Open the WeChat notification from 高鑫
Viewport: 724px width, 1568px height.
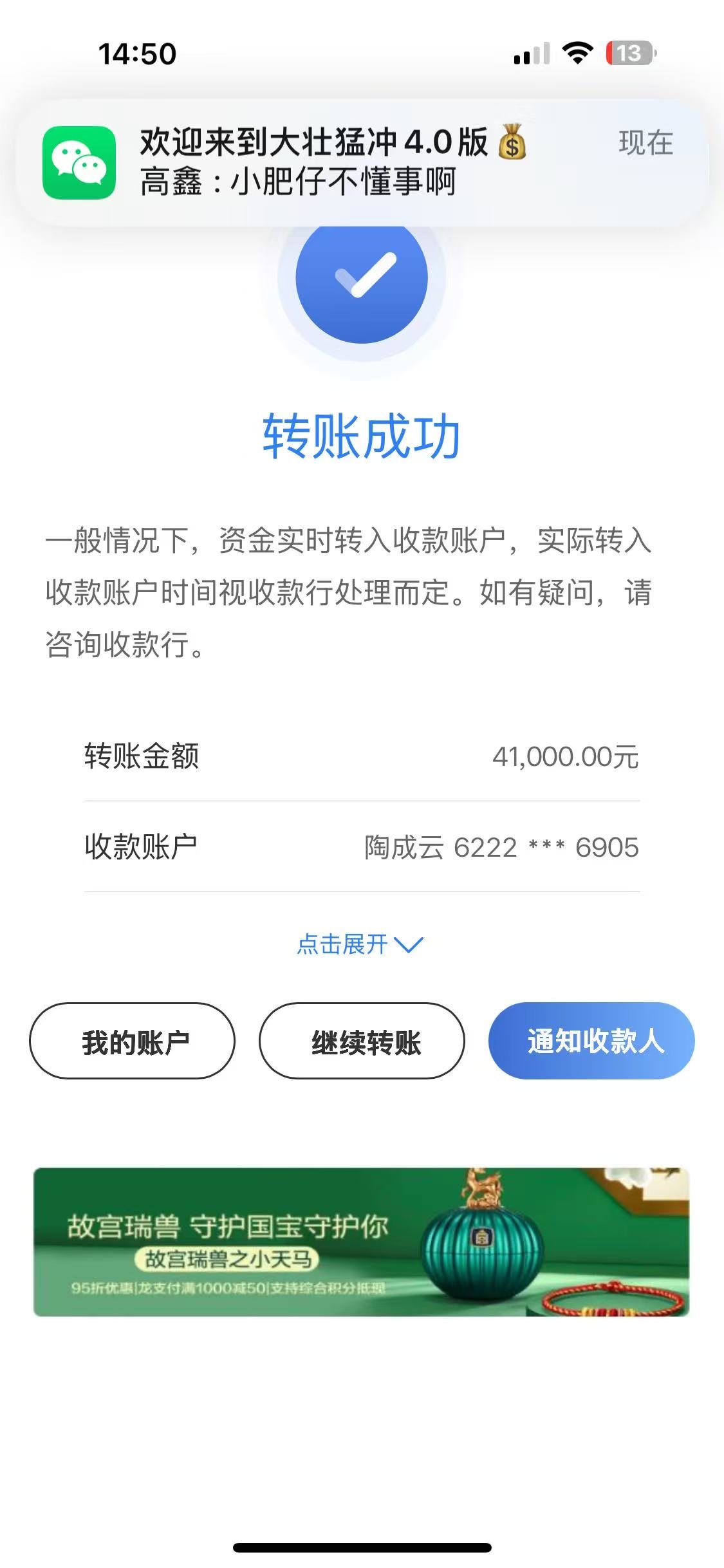[360, 162]
